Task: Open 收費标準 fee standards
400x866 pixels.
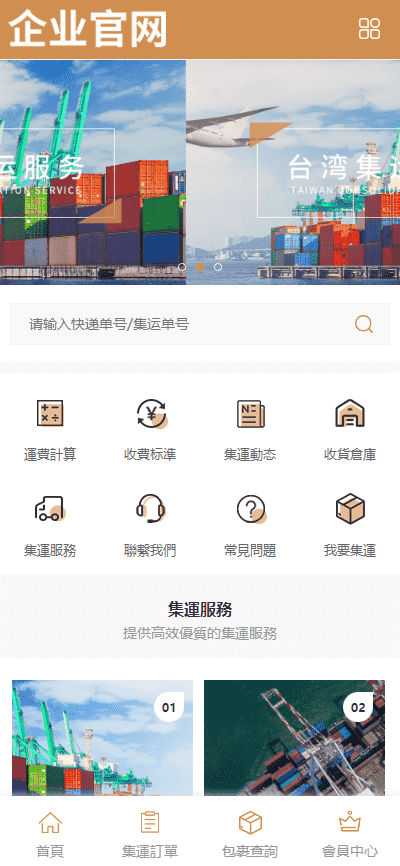Action: tap(150, 430)
